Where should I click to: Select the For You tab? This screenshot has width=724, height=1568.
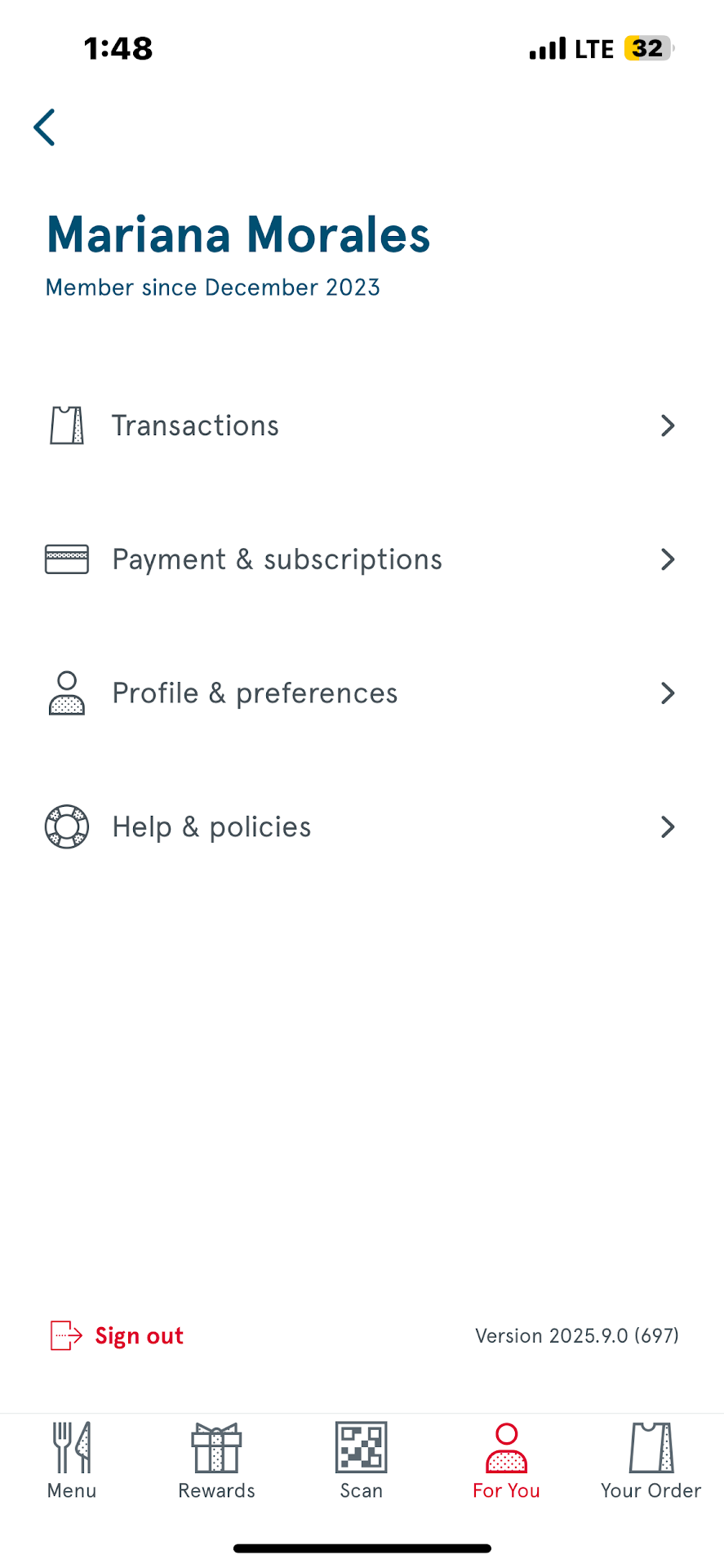506,1462
